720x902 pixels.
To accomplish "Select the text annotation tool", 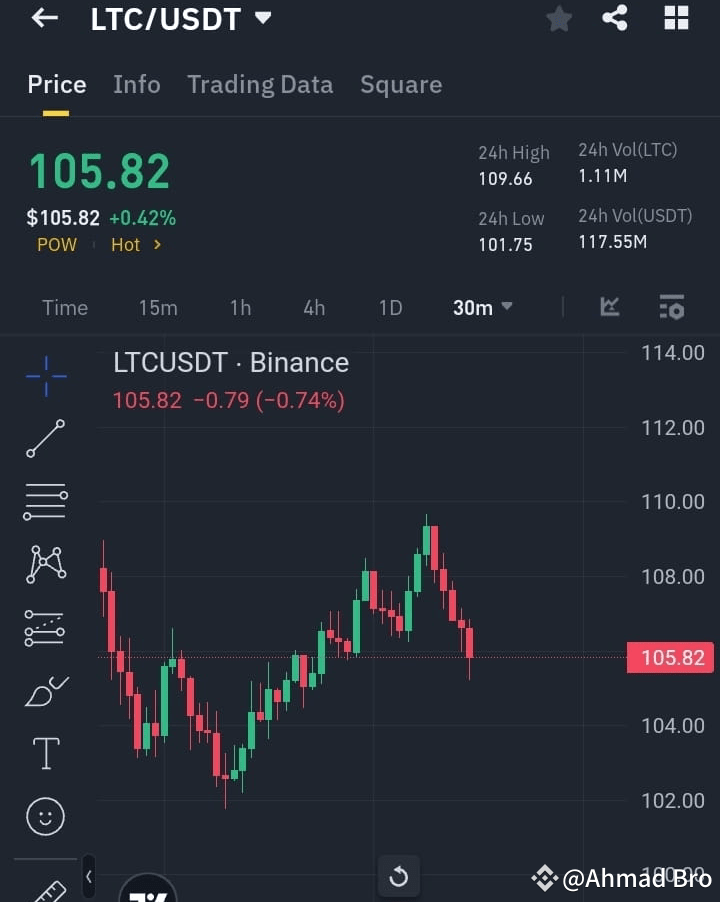I will pos(44,753).
